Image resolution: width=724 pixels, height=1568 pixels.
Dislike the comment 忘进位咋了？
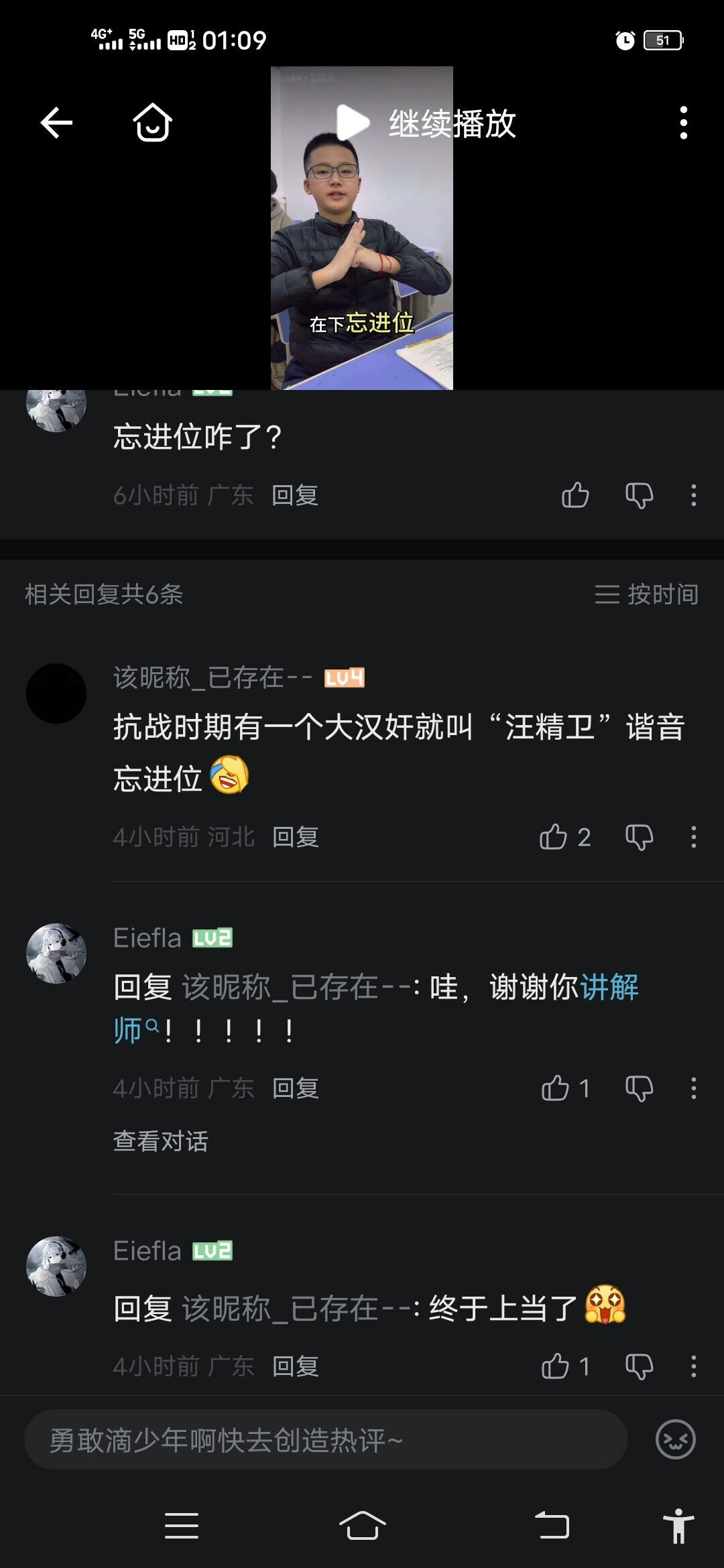pos(639,496)
